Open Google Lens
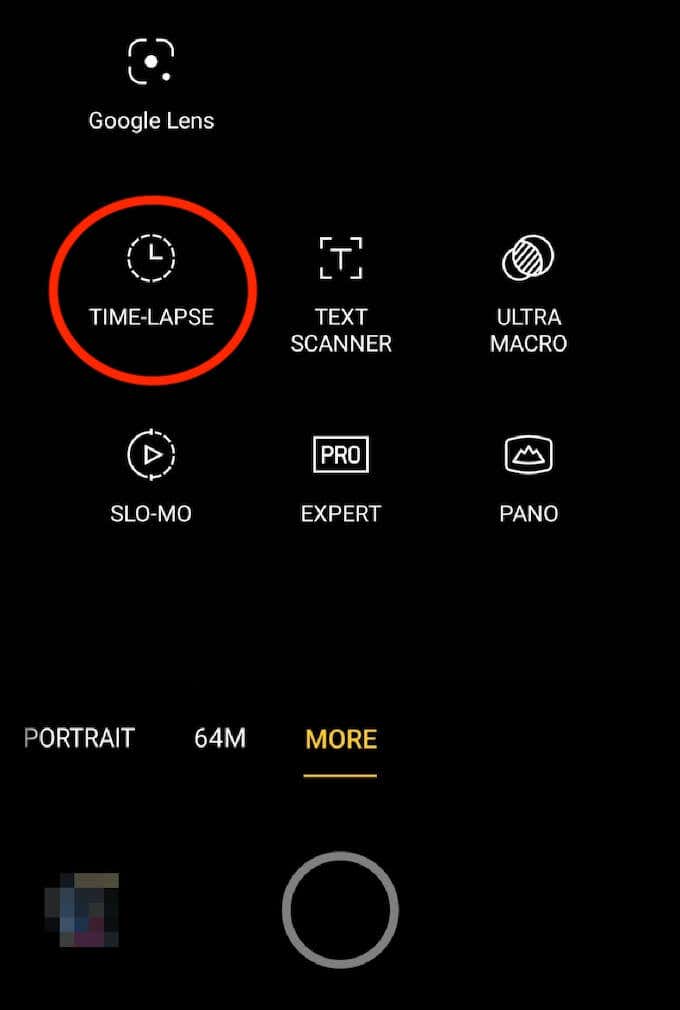680x1010 pixels. pos(151,83)
